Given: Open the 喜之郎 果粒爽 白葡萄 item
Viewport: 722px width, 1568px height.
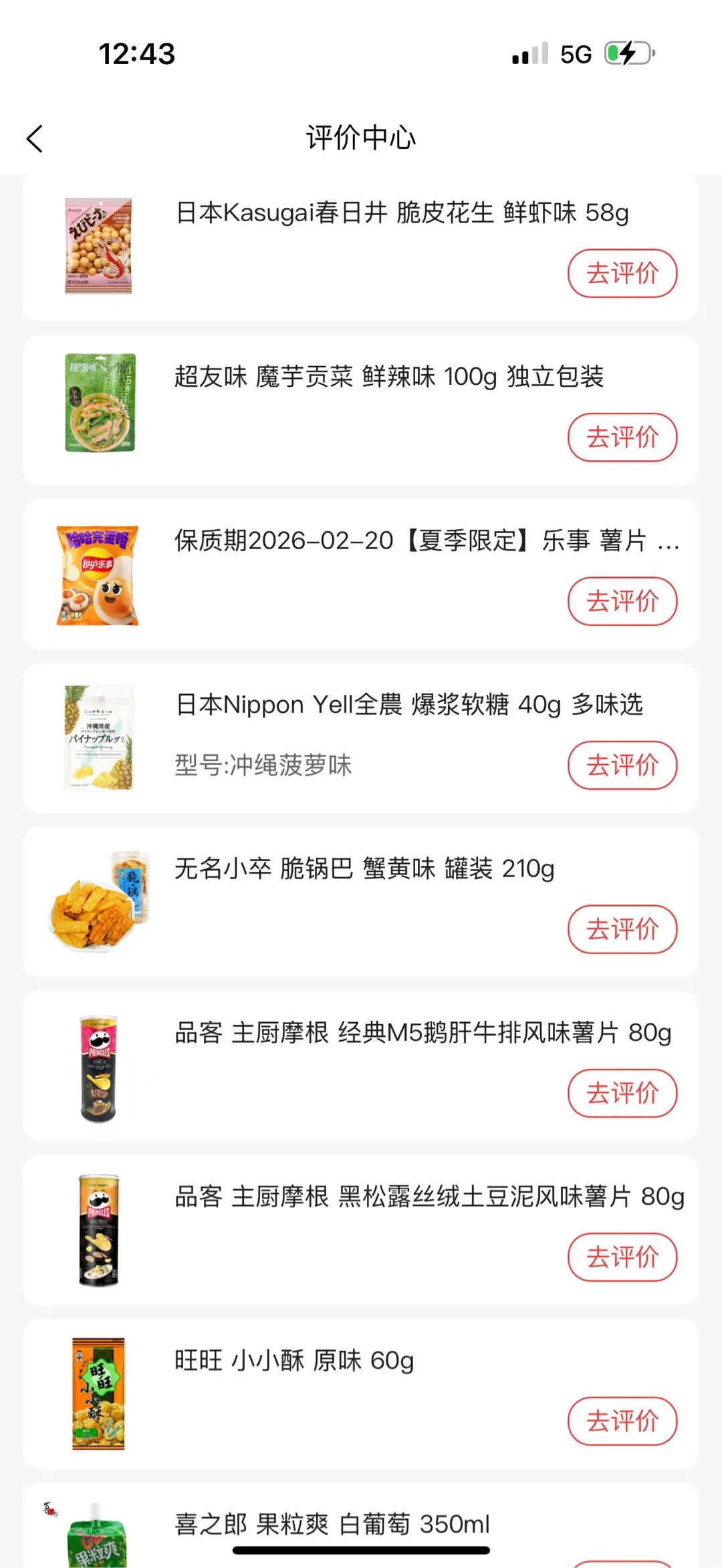Looking at the screenshot, I should (332, 1524).
